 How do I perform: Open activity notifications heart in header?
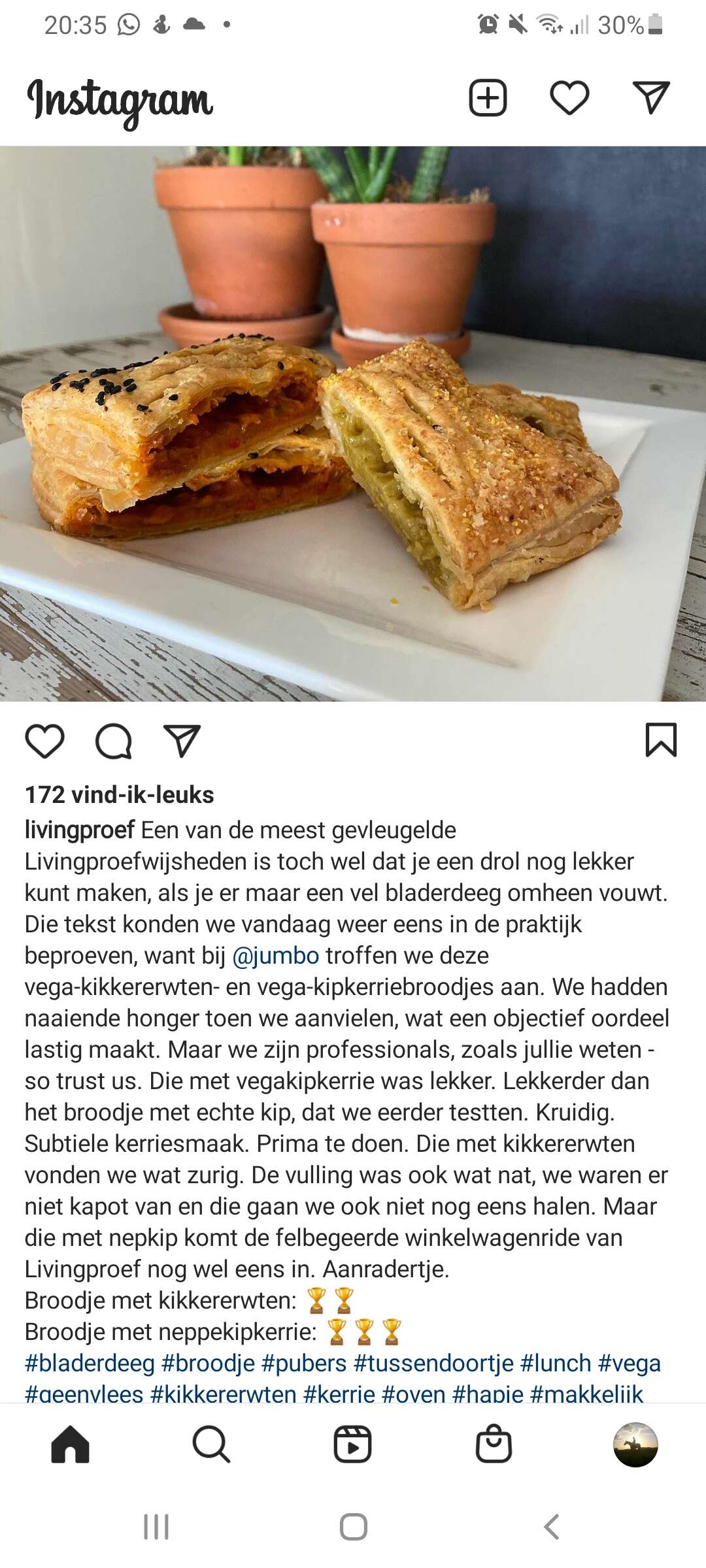(569, 98)
